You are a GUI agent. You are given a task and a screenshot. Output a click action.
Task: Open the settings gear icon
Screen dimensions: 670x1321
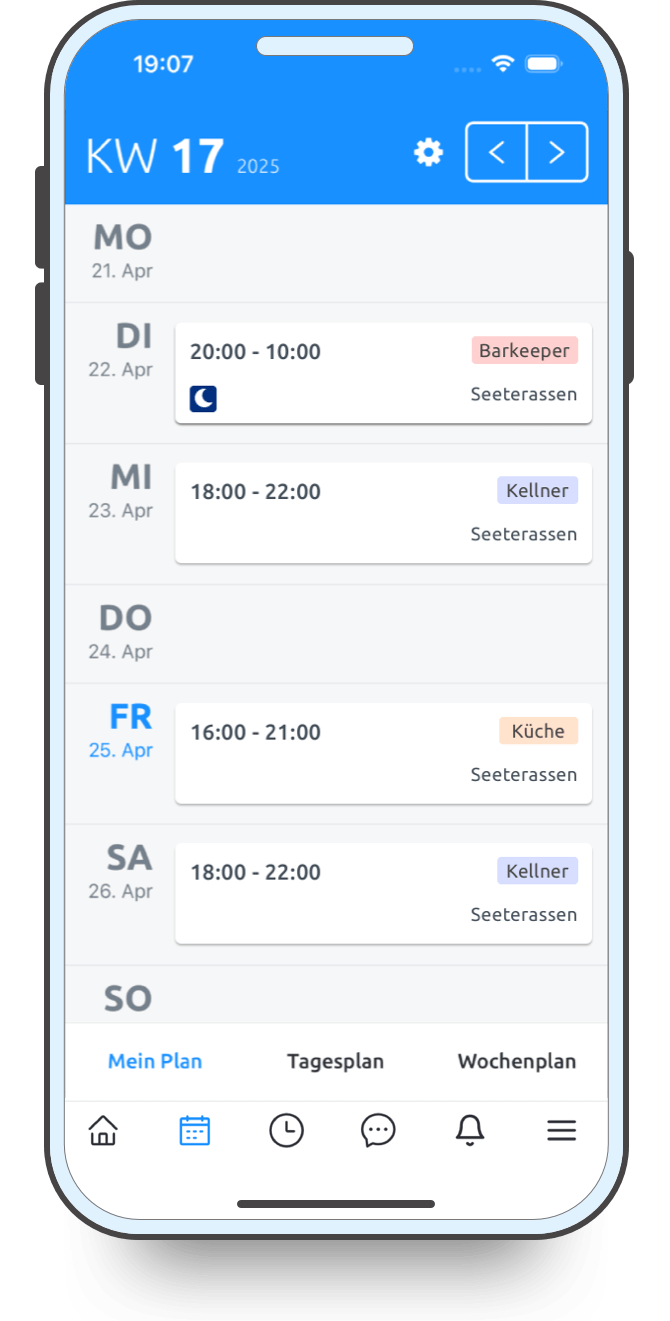(x=428, y=152)
